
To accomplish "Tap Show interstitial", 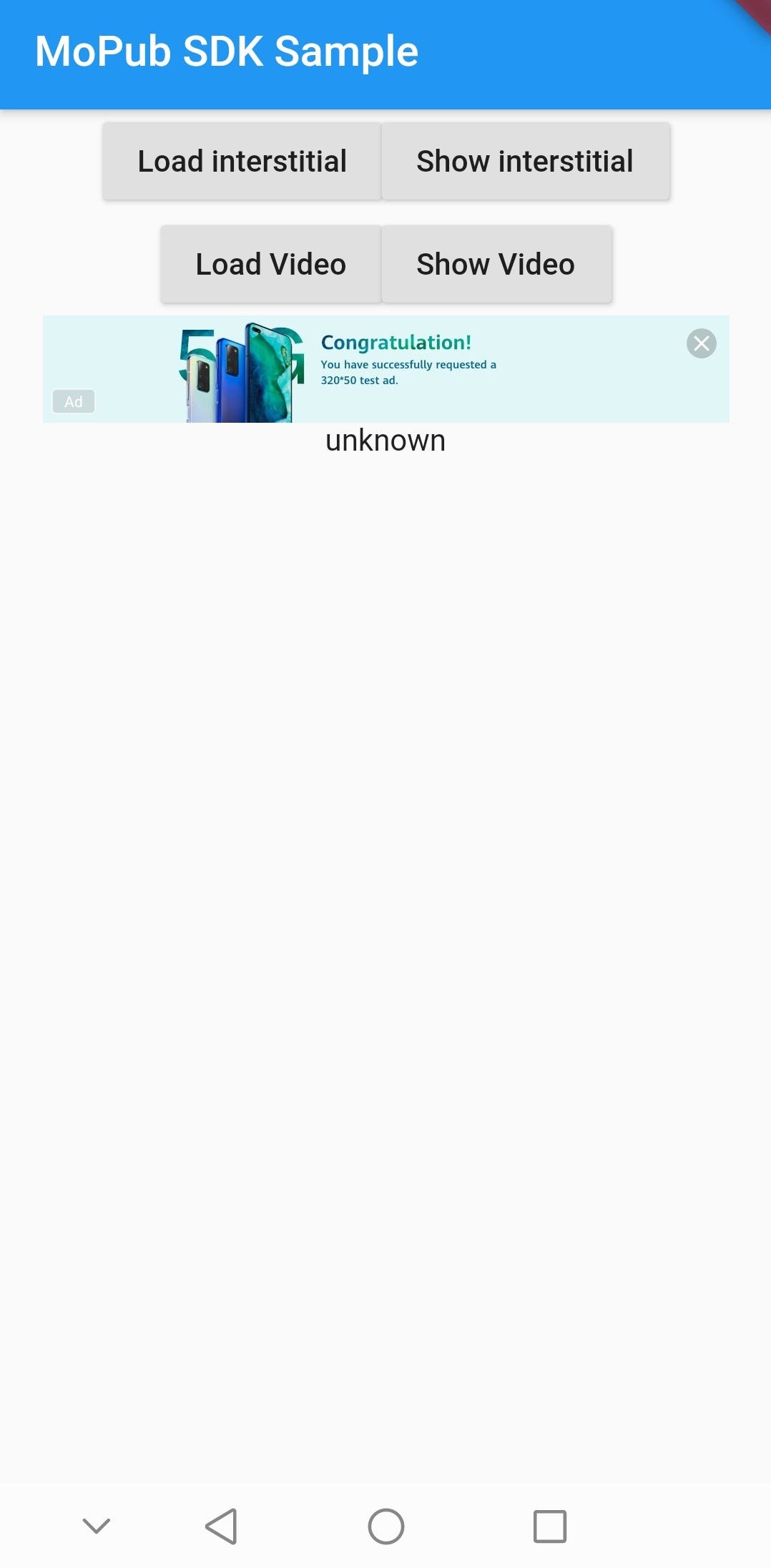I will (525, 161).
